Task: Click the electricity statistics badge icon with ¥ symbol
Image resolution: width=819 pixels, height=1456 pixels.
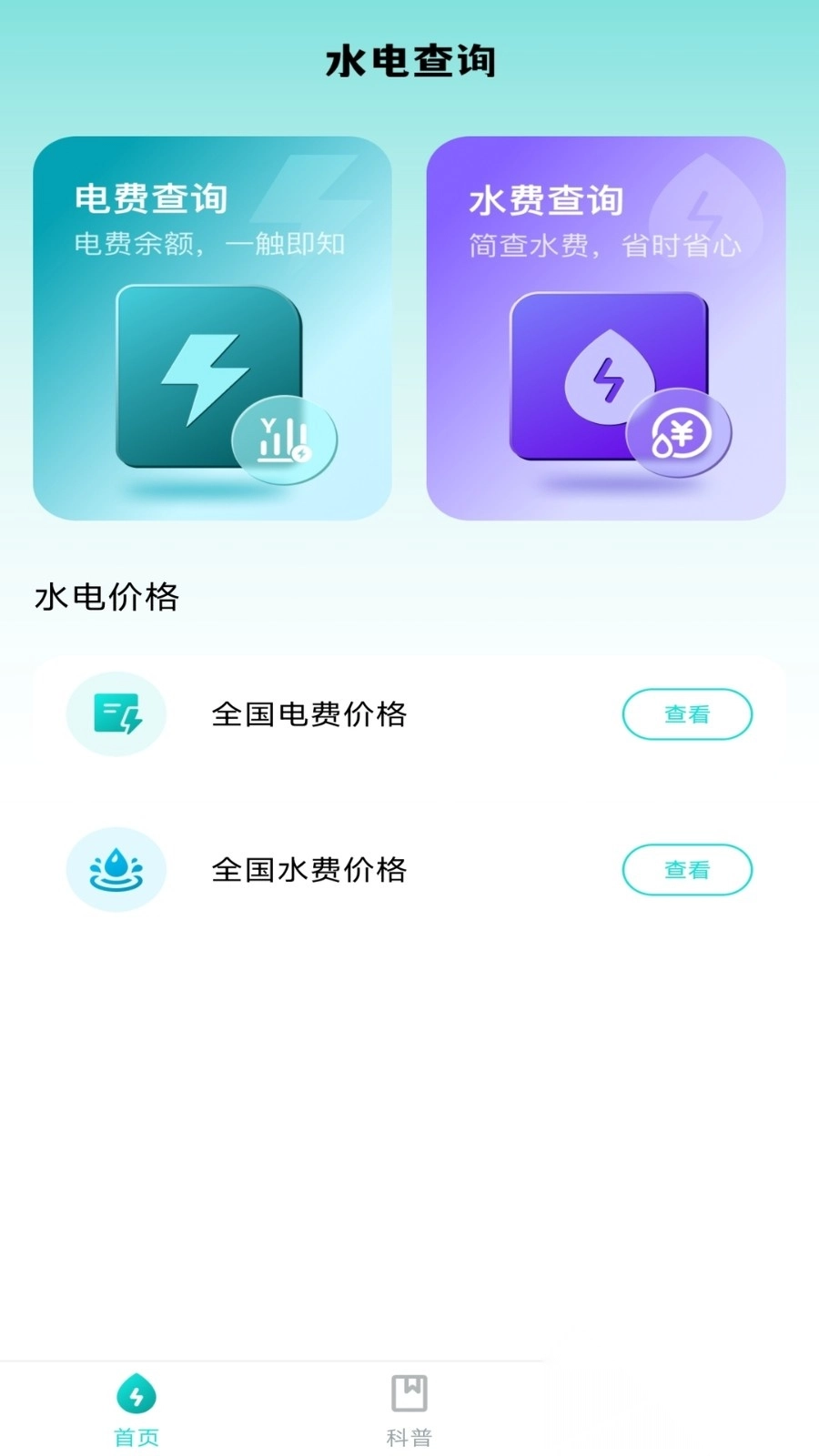Action: 282,440
